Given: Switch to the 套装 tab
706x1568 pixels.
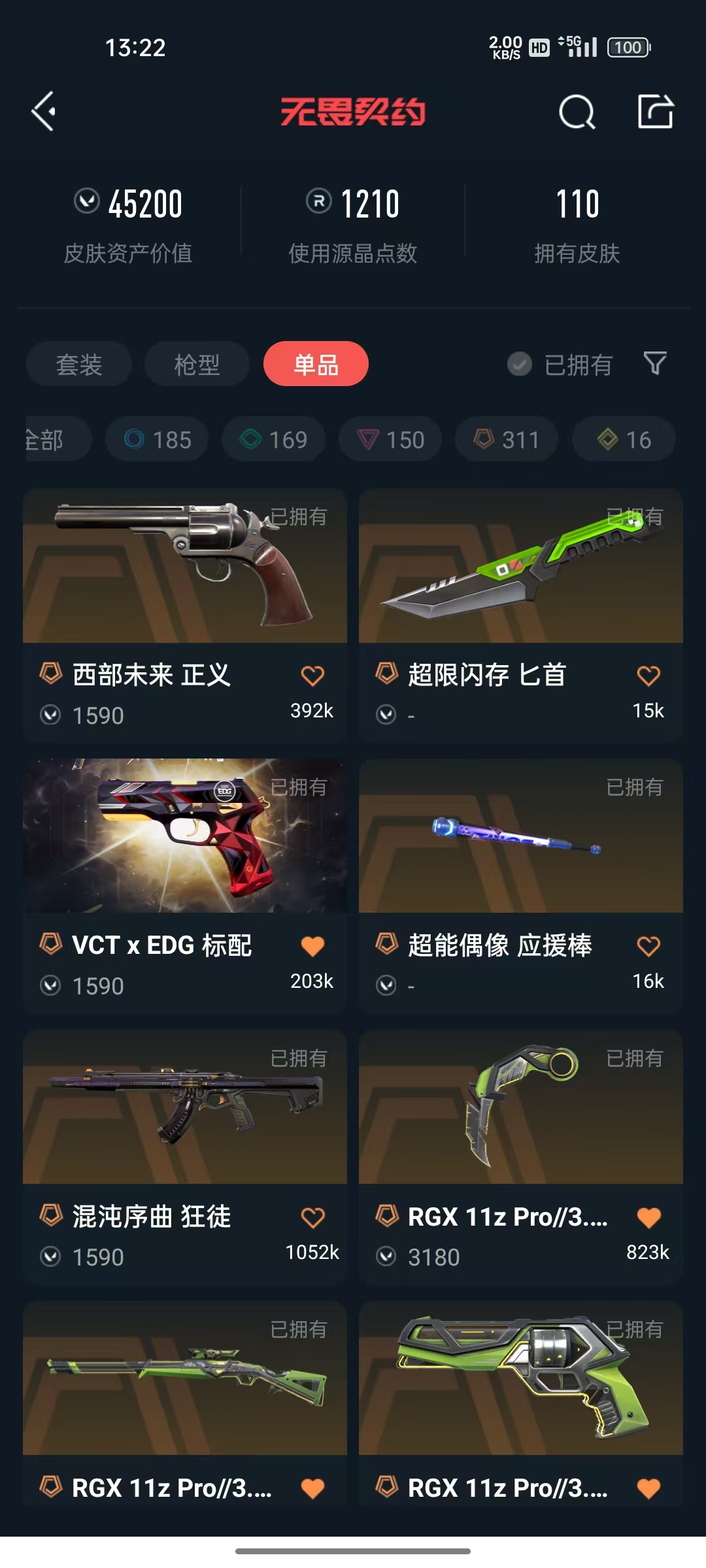Looking at the screenshot, I should (79, 364).
